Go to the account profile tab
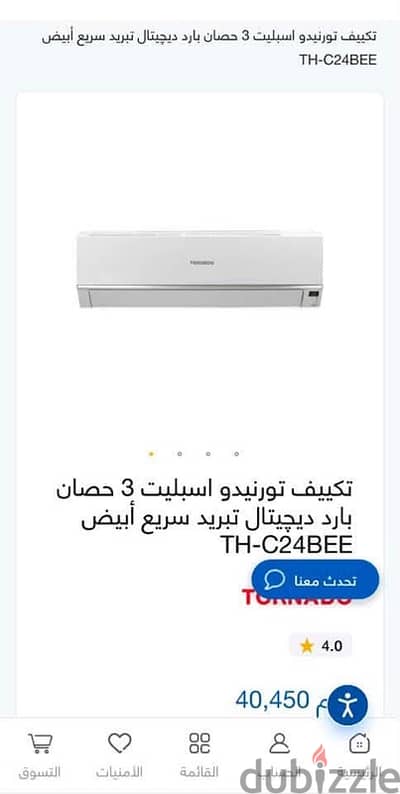The height and width of the screenshot is (794, 400). tap(279, 756)
